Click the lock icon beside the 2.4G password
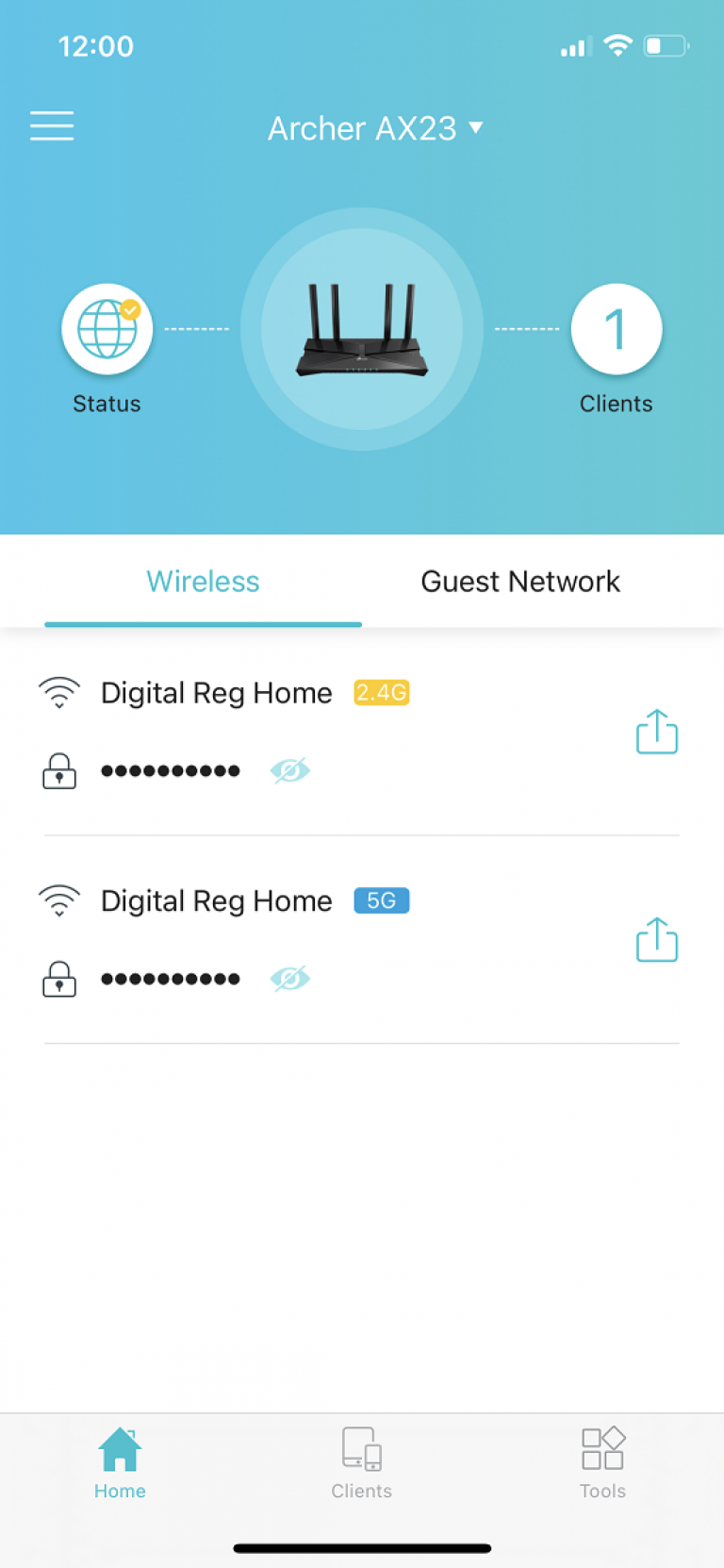 pos(58,769)
